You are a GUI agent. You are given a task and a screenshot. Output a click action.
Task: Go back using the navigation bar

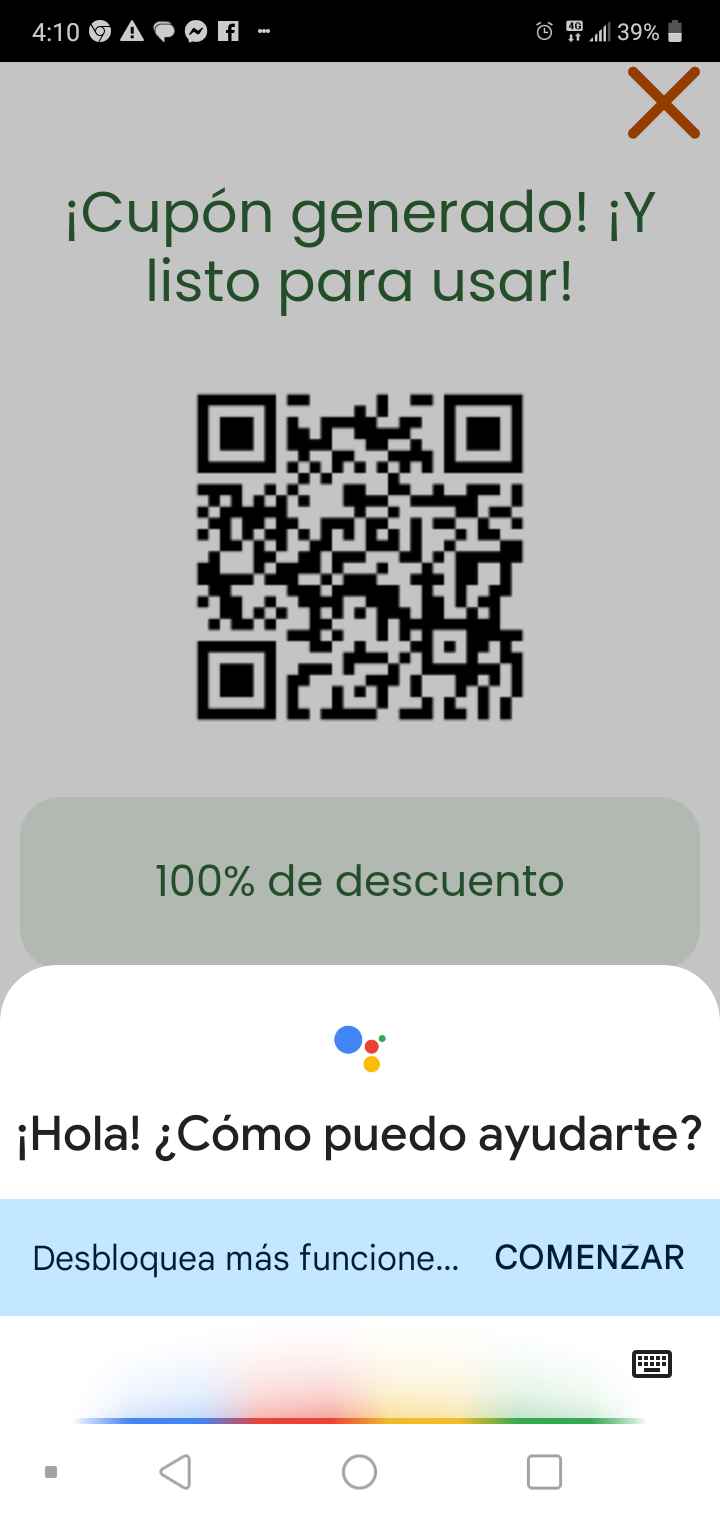[x=175, y=1472]
